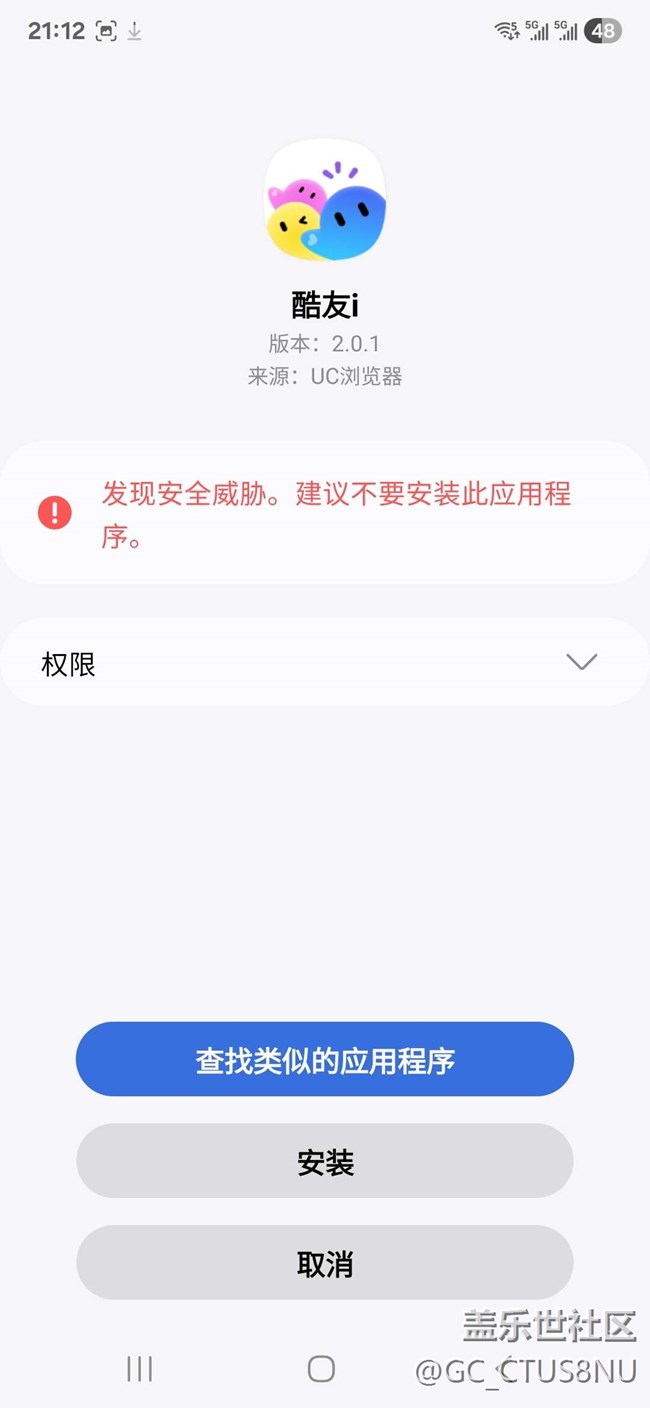Install the app via 安装 button
The height and width of the screenshot is (1408, 650).
pos(325,1162)
